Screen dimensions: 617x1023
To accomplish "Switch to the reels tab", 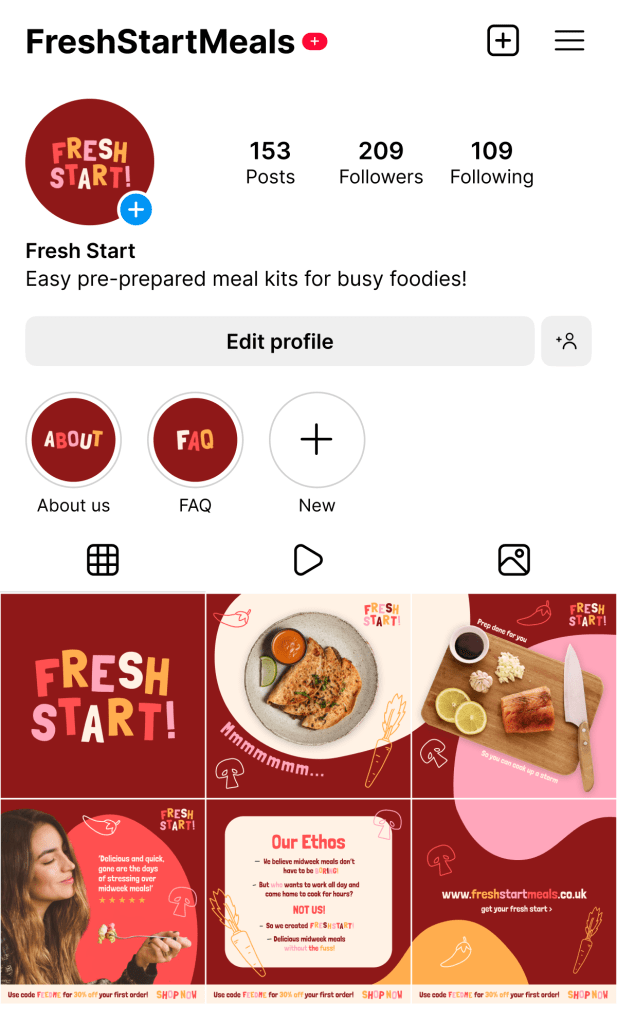I will click(308, 560).
